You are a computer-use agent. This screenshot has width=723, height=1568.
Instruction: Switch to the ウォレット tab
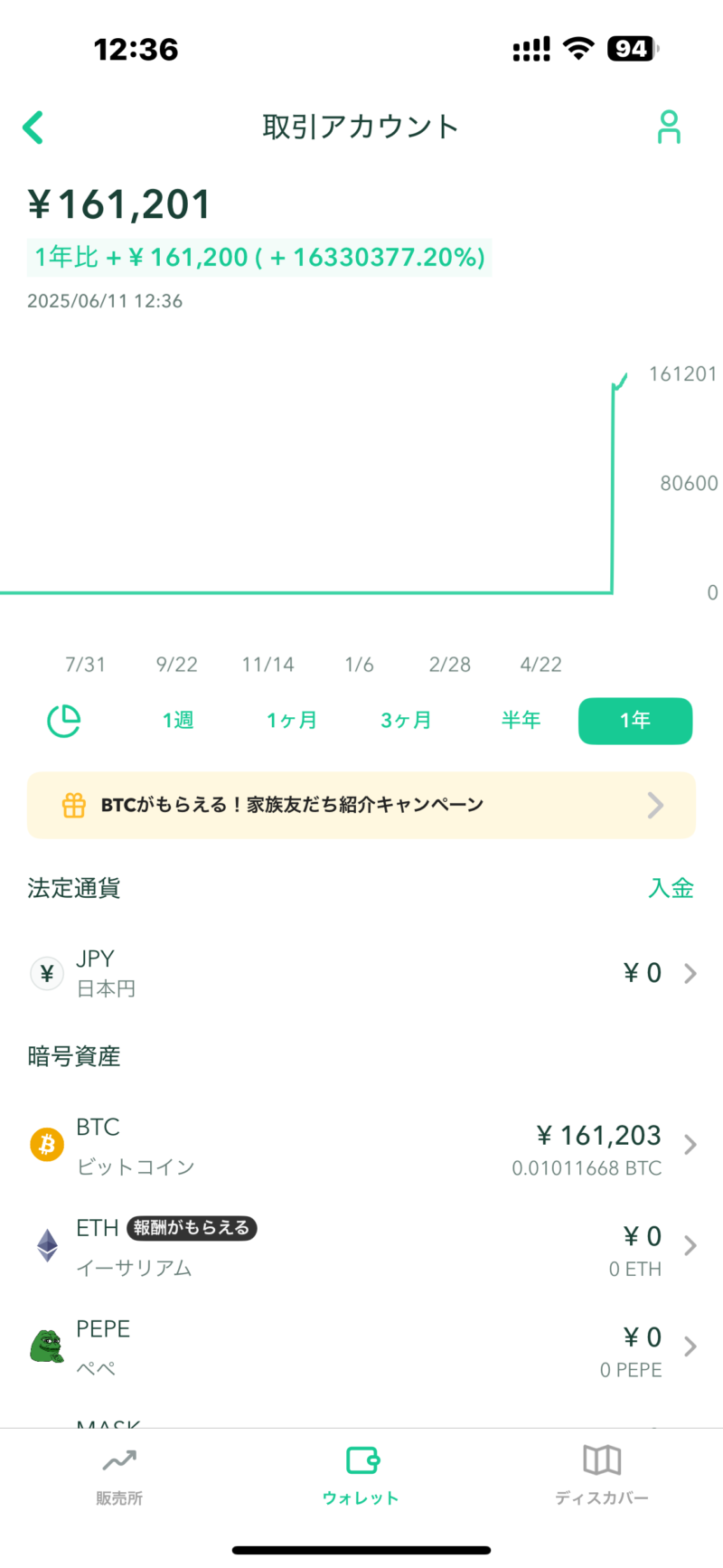(361, 1476)
